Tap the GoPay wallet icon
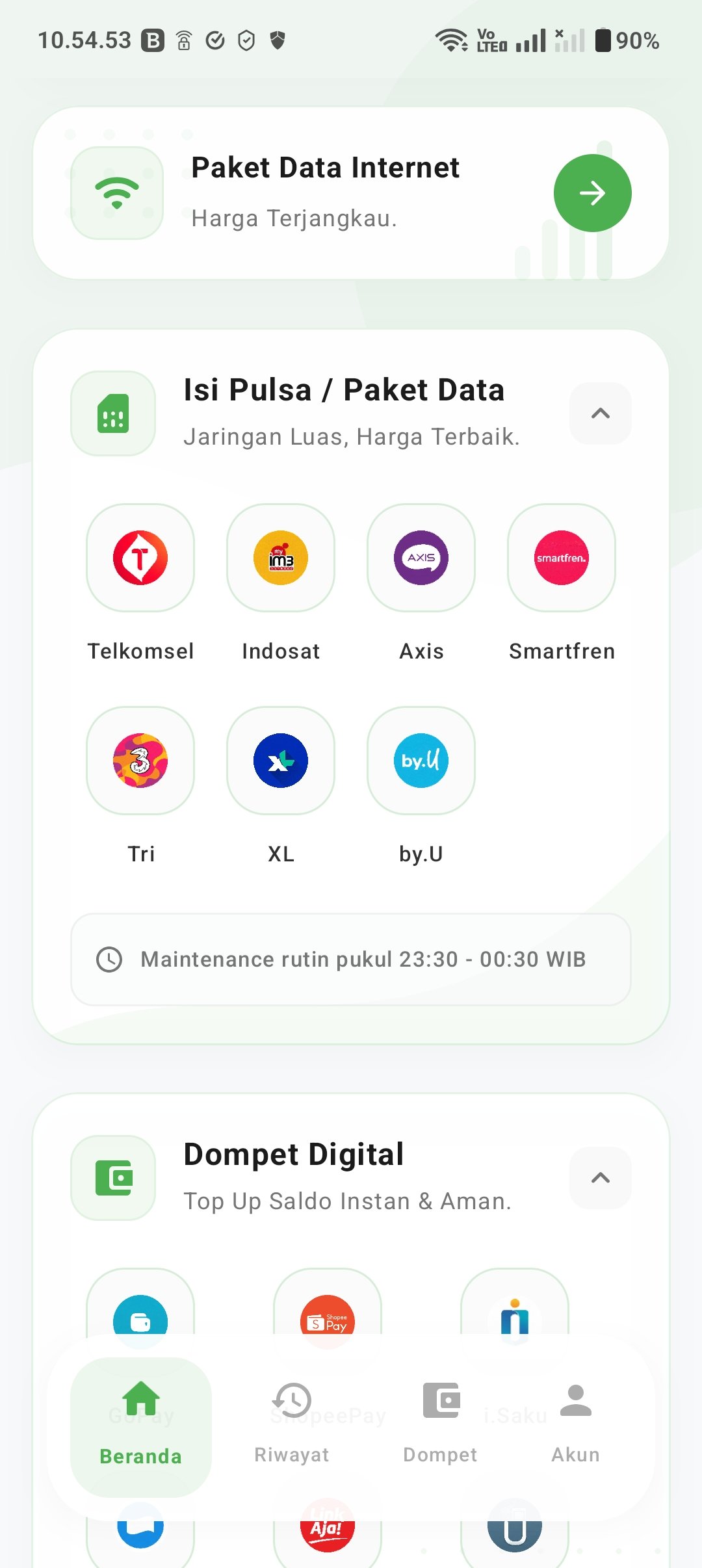The height and width of the screenshot is (1568, 702). click(140, 1320)
